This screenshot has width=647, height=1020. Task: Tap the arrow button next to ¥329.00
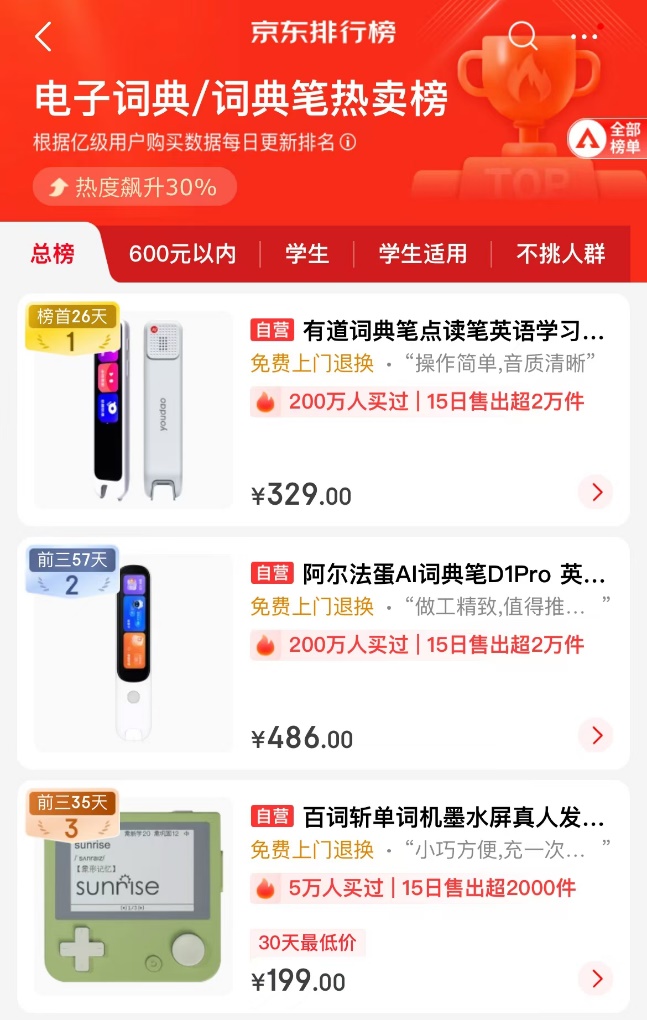596,492
